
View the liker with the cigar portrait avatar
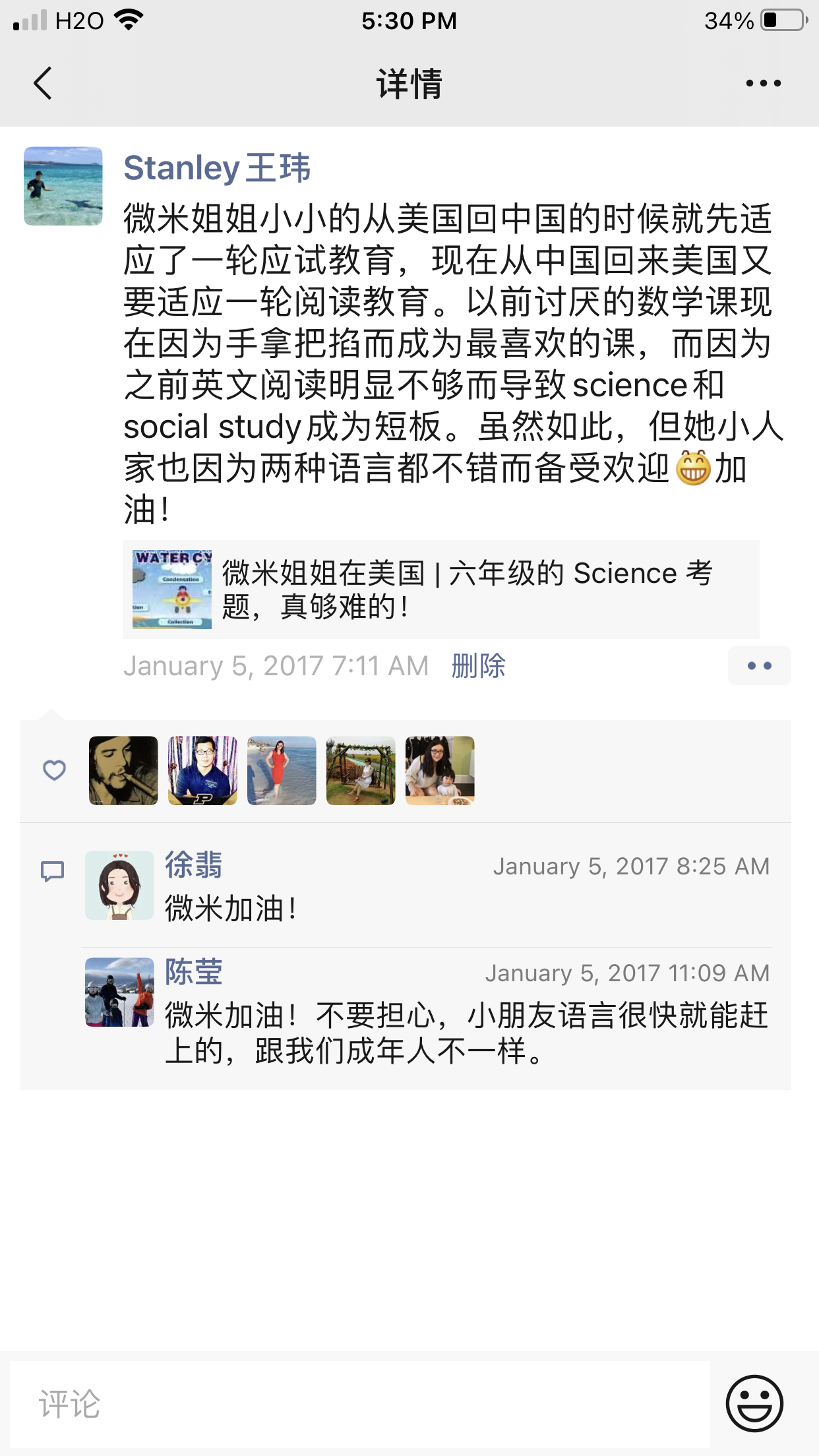123,771
